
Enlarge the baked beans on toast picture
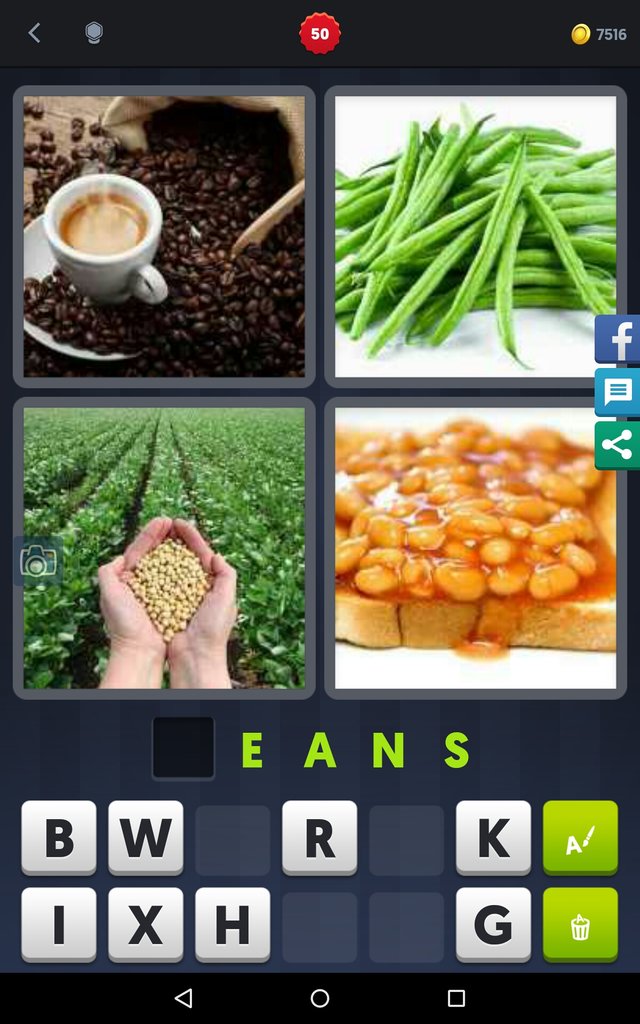click(475, 548)
